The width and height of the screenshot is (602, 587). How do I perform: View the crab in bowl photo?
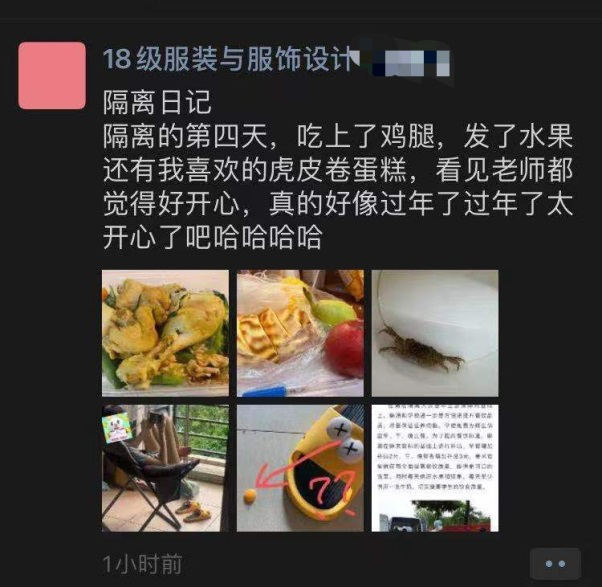pyautogui.click(x=435, y=333)
